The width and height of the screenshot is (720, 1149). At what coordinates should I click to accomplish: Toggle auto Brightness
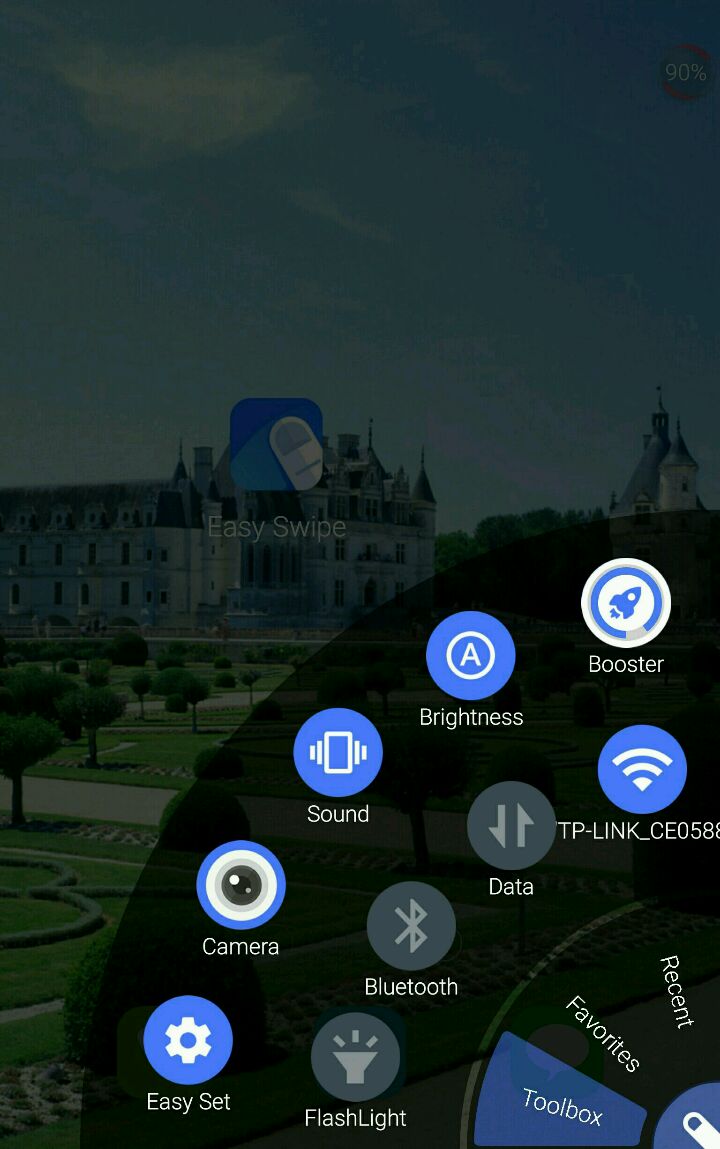470,656
